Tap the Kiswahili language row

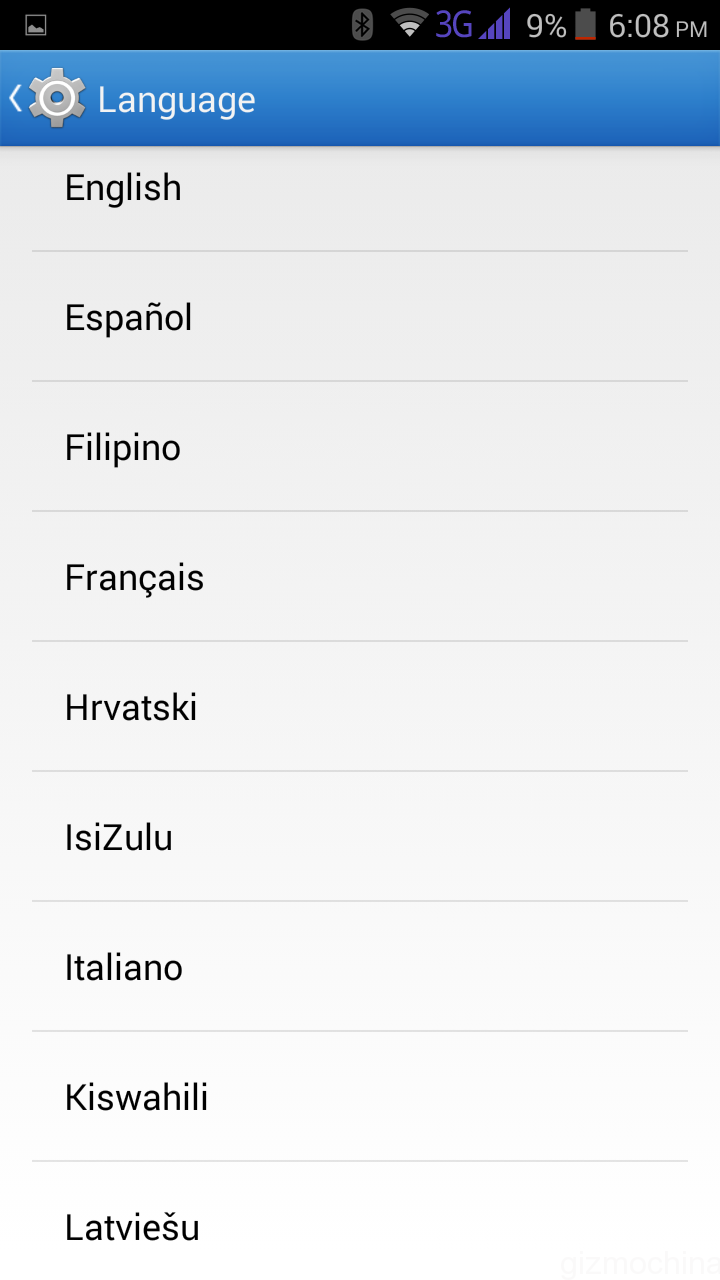coord(360,1098)
